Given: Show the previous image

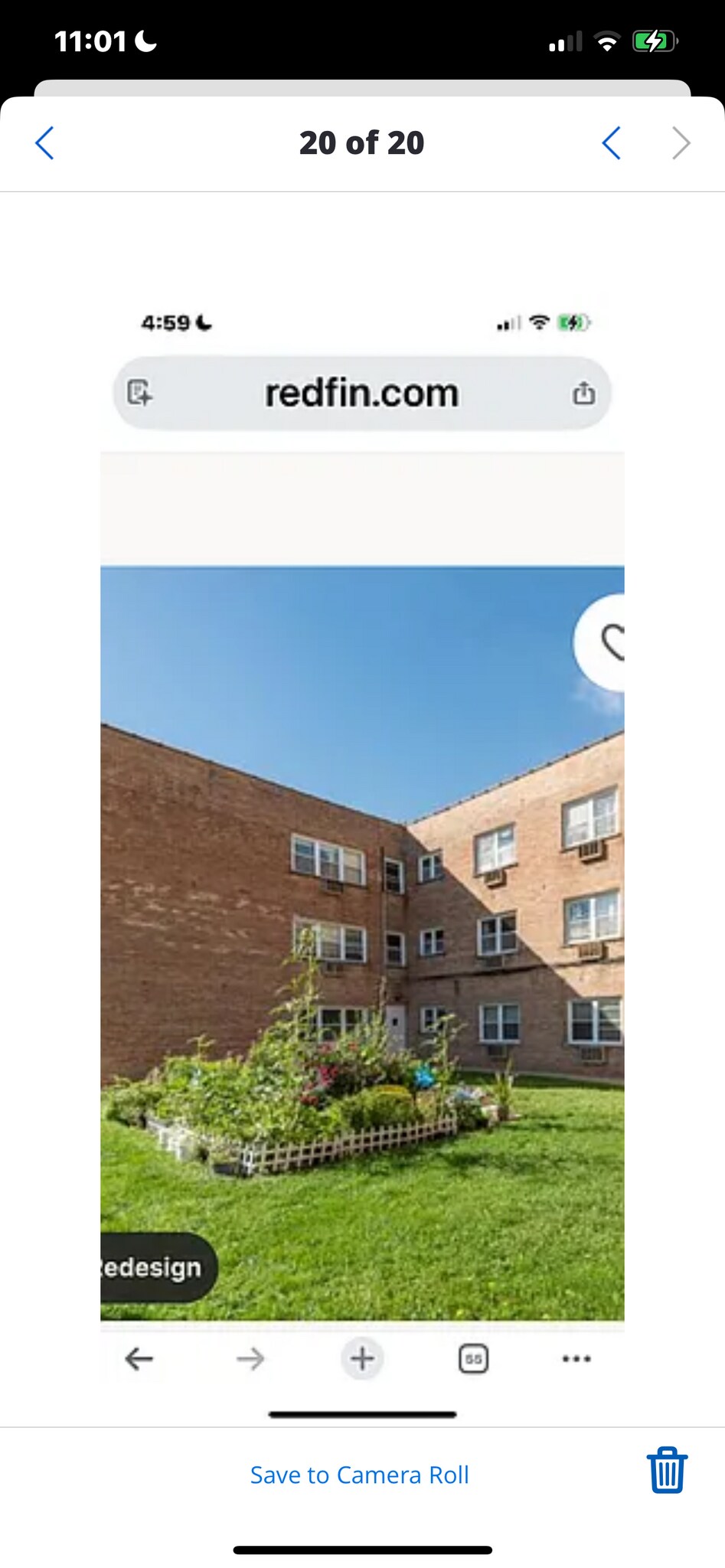Looking at the screenshot, I should click(611, 143).
